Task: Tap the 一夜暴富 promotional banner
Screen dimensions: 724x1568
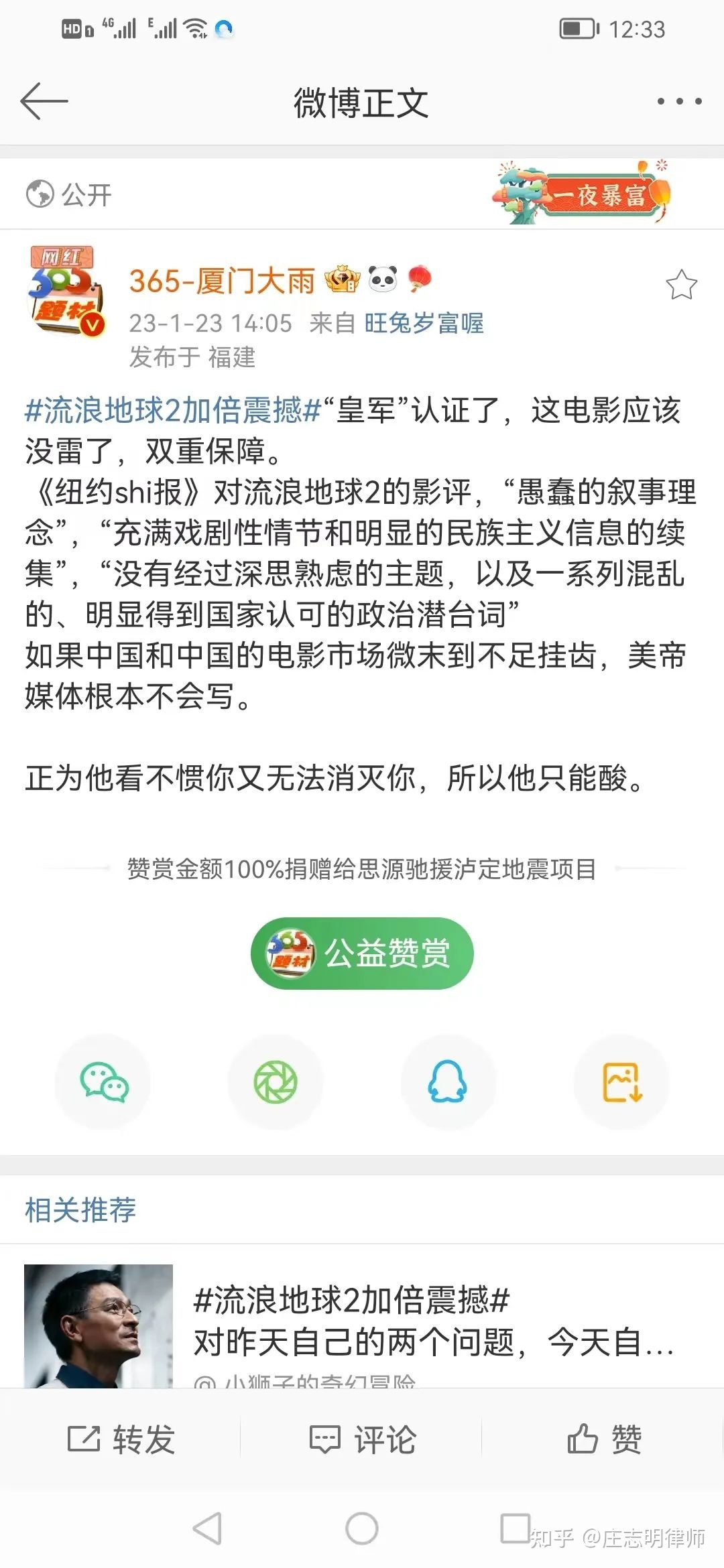Action: click(x=582, y=194)
